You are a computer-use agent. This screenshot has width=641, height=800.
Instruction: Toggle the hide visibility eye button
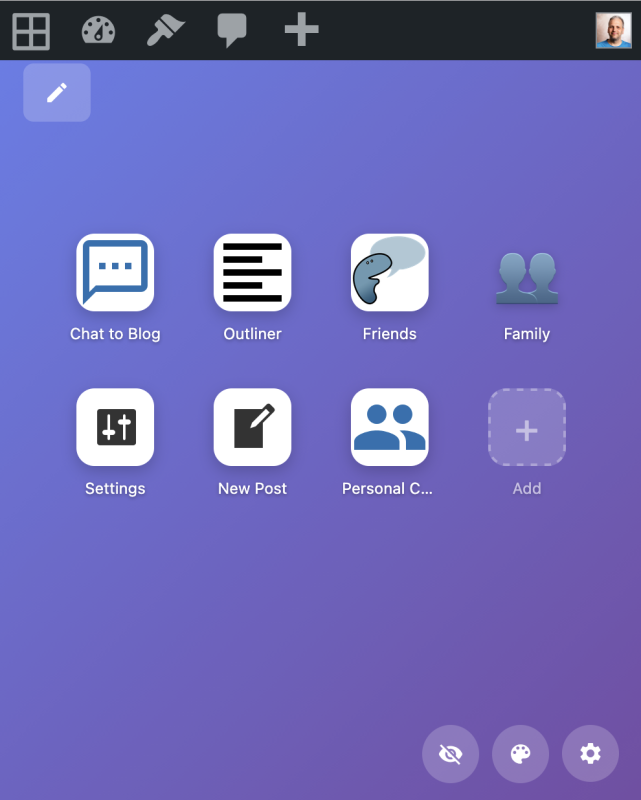click(x=451, y=753)
